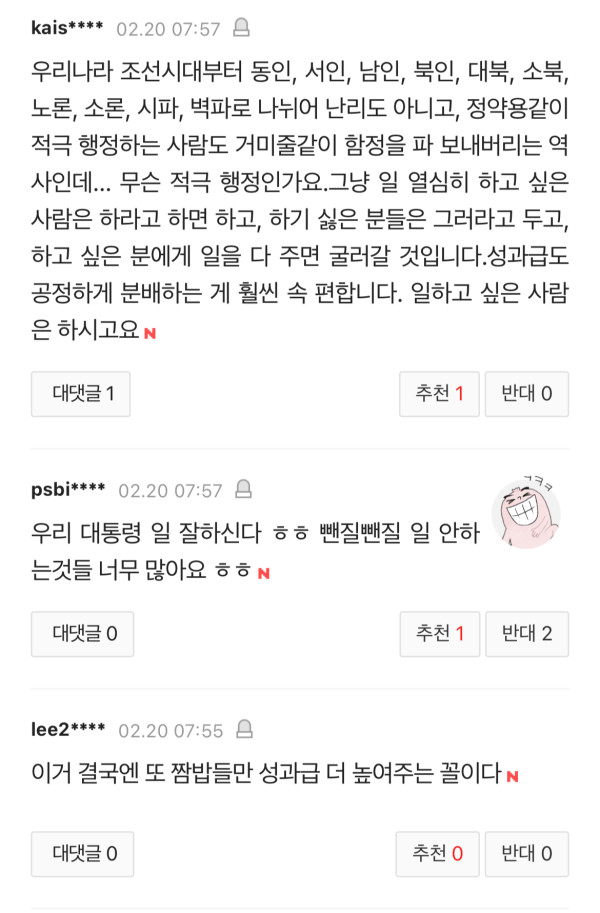Recommend the psbi**** comment

pos(439,633)
